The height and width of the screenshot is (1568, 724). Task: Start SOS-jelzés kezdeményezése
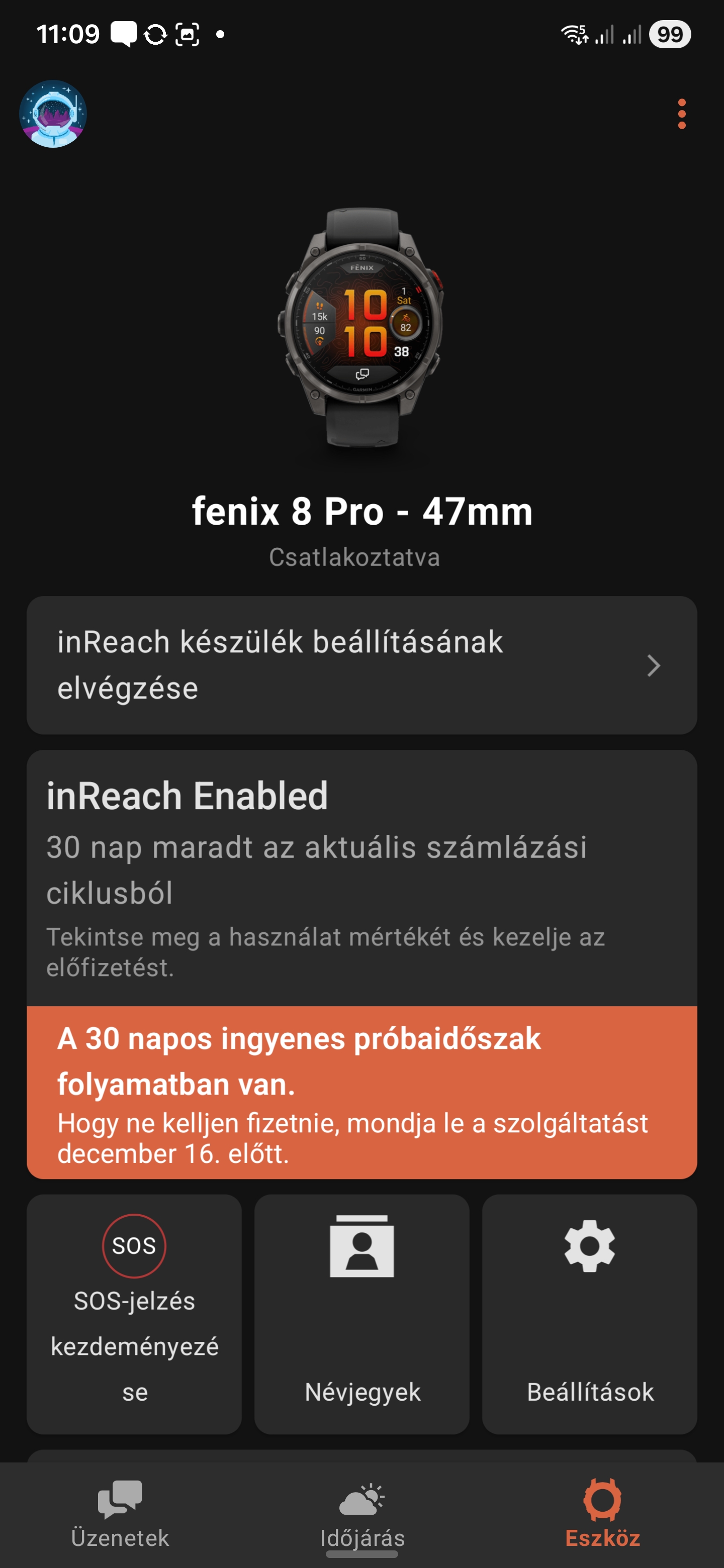pyautogui.click(x=134, y=1314)
